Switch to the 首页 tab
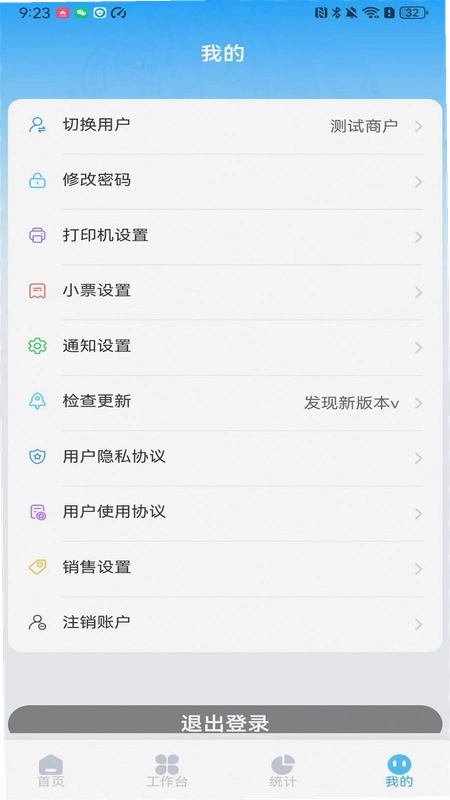The image size is (450, 800). pyautogui.click(x=51, y=771)
